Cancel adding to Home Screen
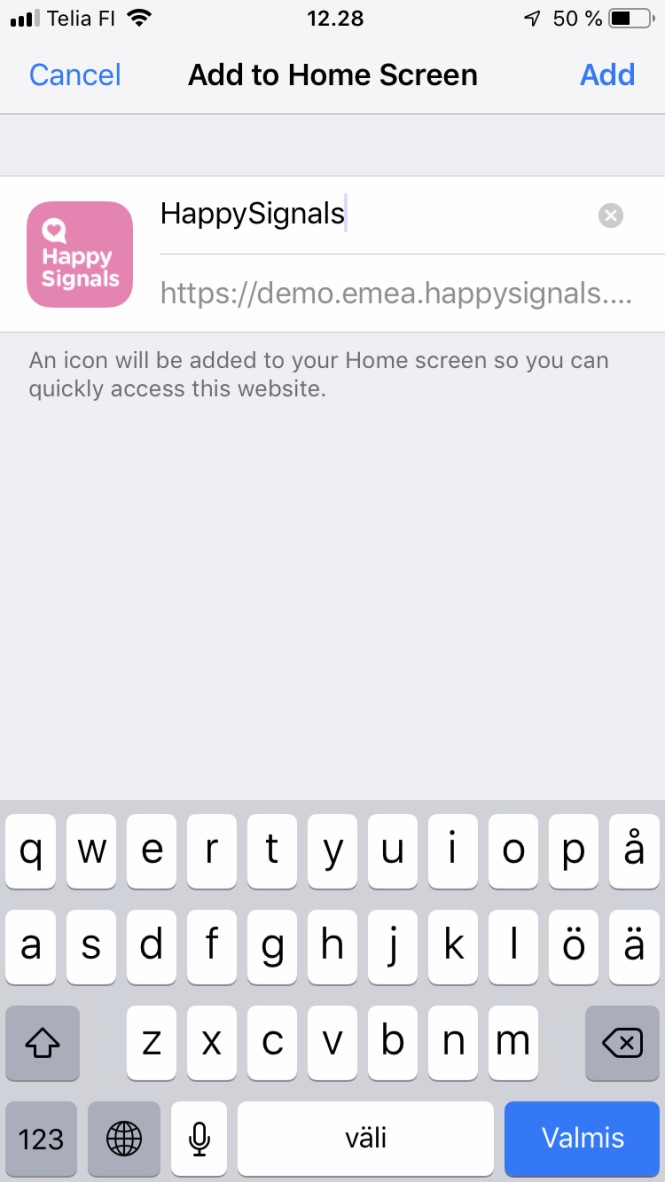The width and height of the screenshot is (665, 1182). tap(75, 75)
